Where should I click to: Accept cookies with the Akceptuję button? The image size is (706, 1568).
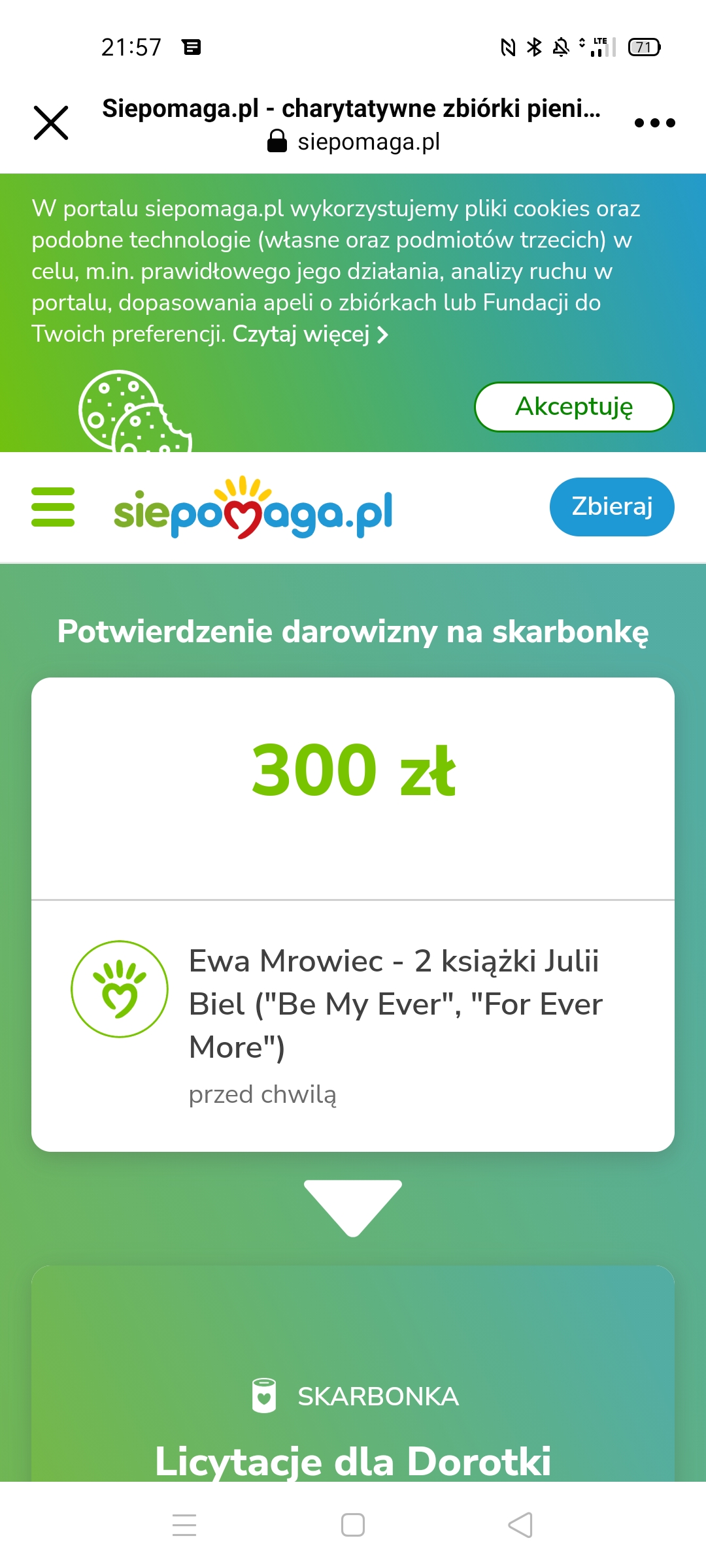click(x=574, y=407)
